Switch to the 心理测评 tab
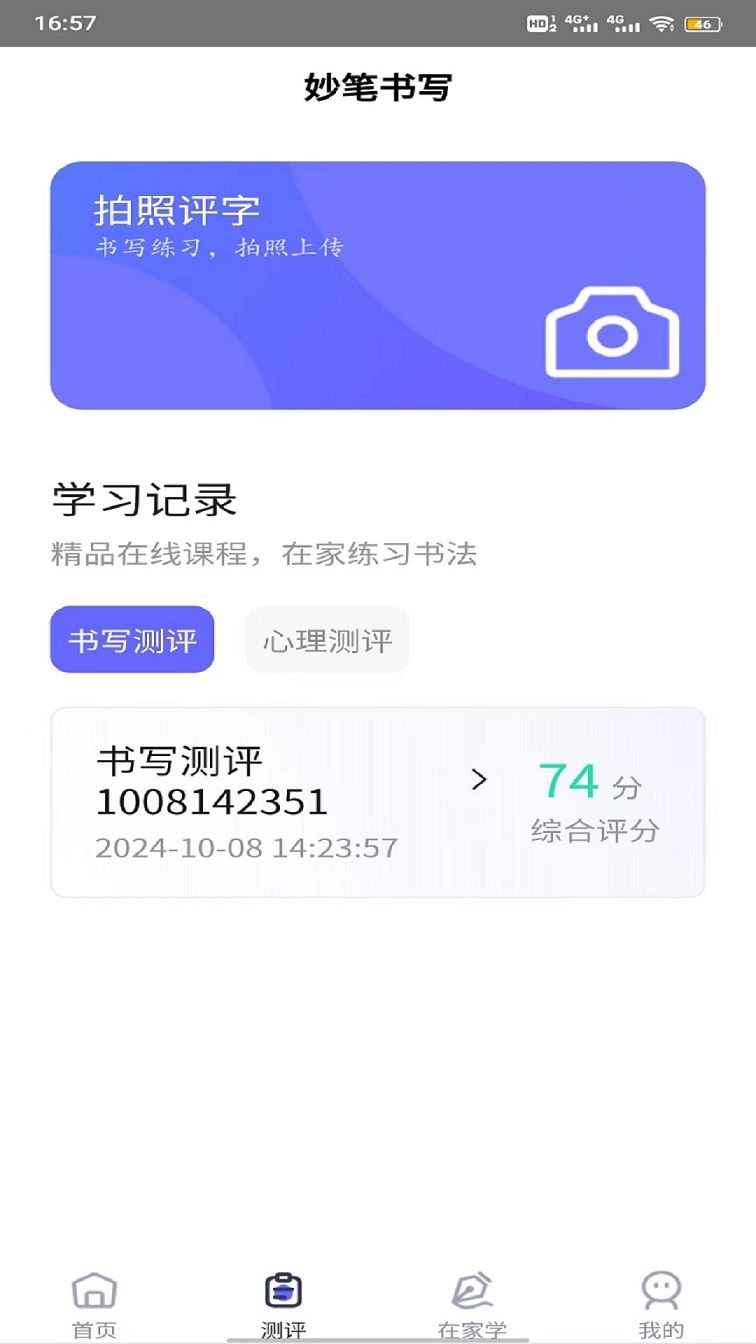This screenshot has height=1344, width=756. [x=327, y=639]
